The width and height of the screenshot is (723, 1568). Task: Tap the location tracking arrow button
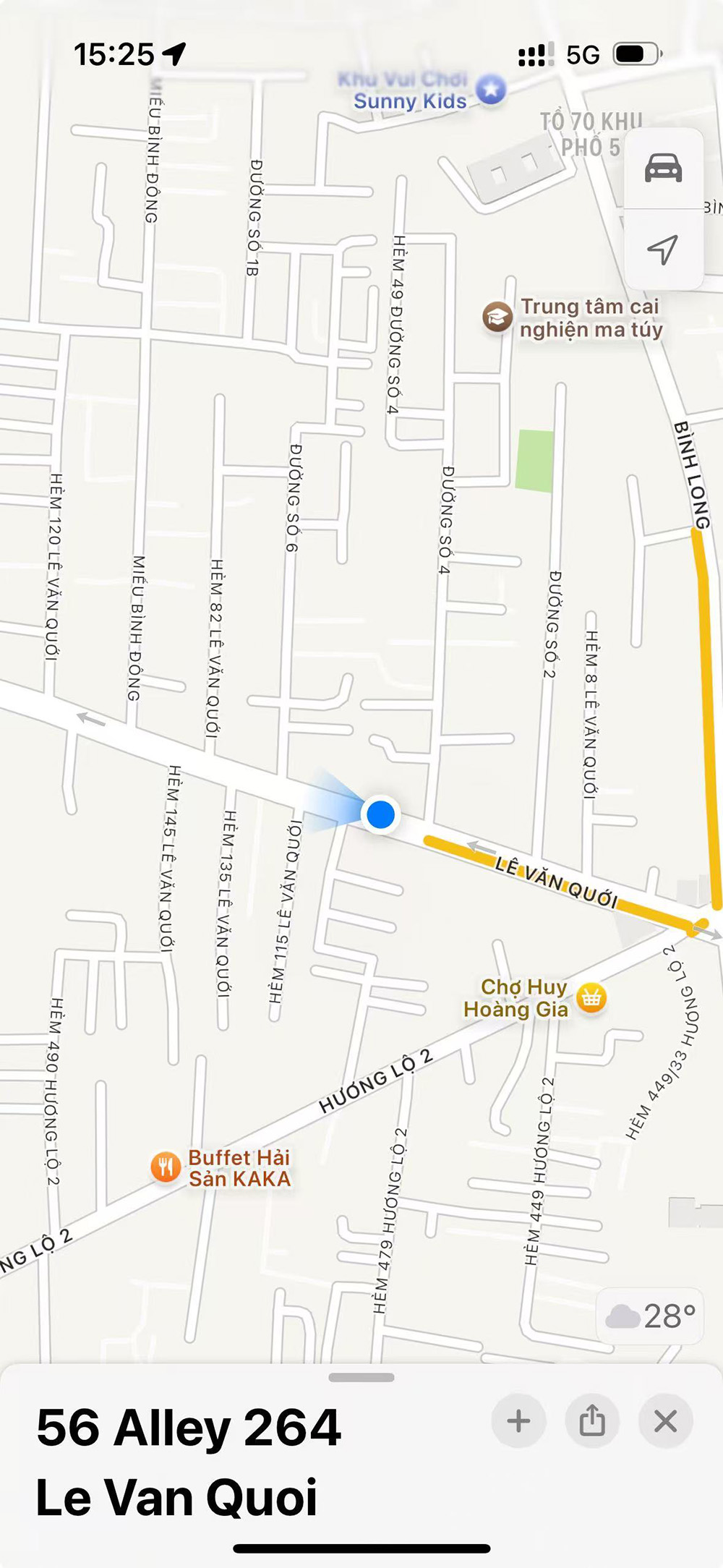(x=663, y=250)
